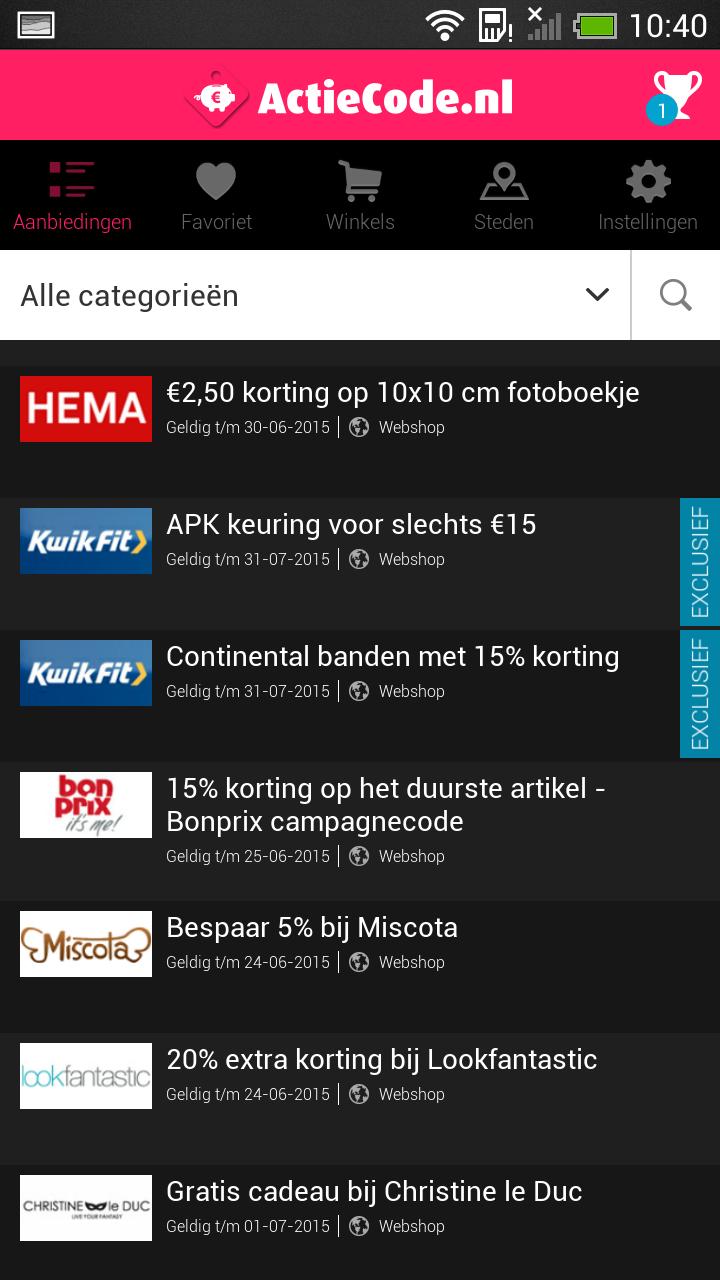Open the trophy icon with badge

tap(673, 97)
